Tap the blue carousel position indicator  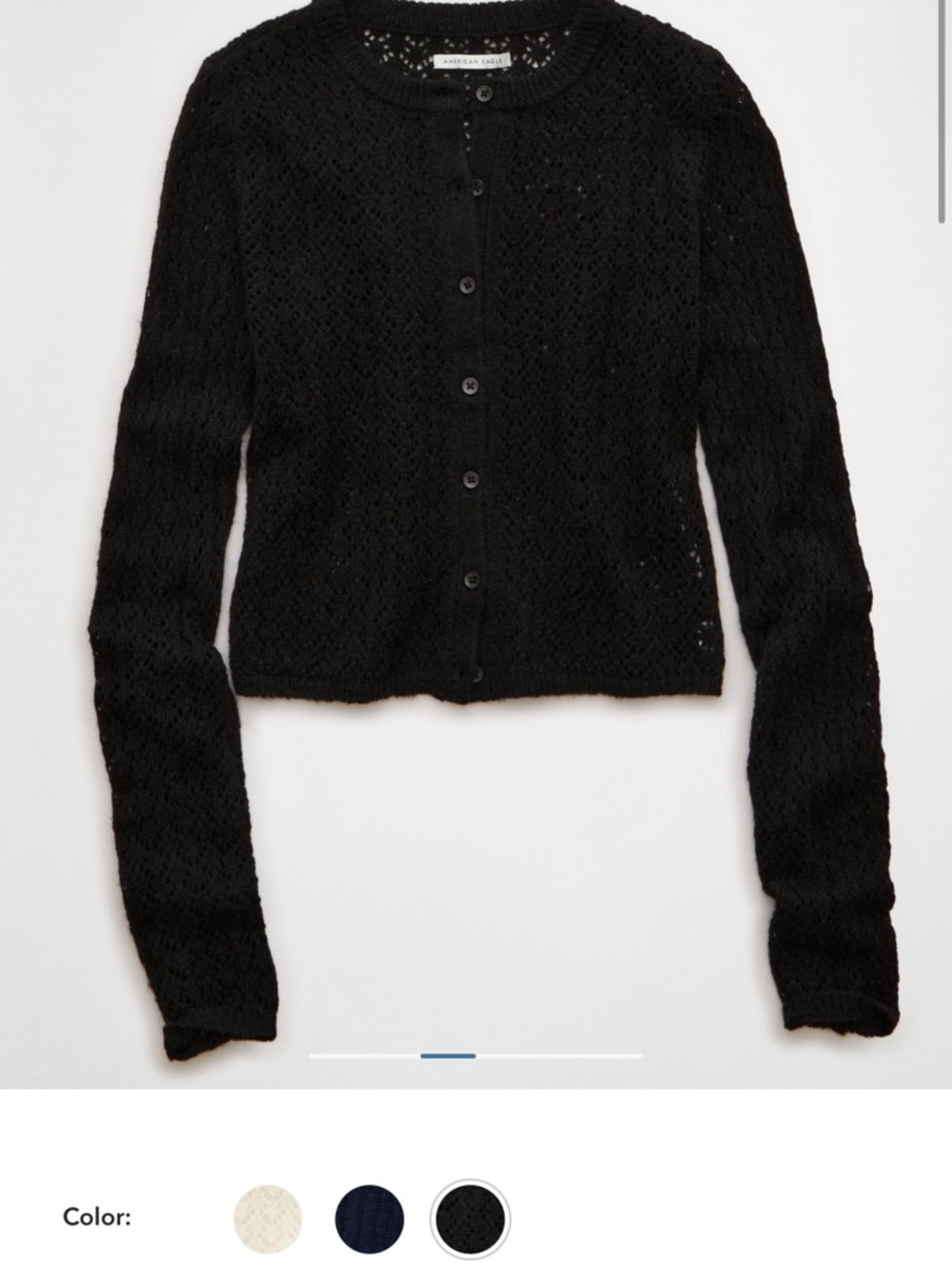click(447, 1055)
